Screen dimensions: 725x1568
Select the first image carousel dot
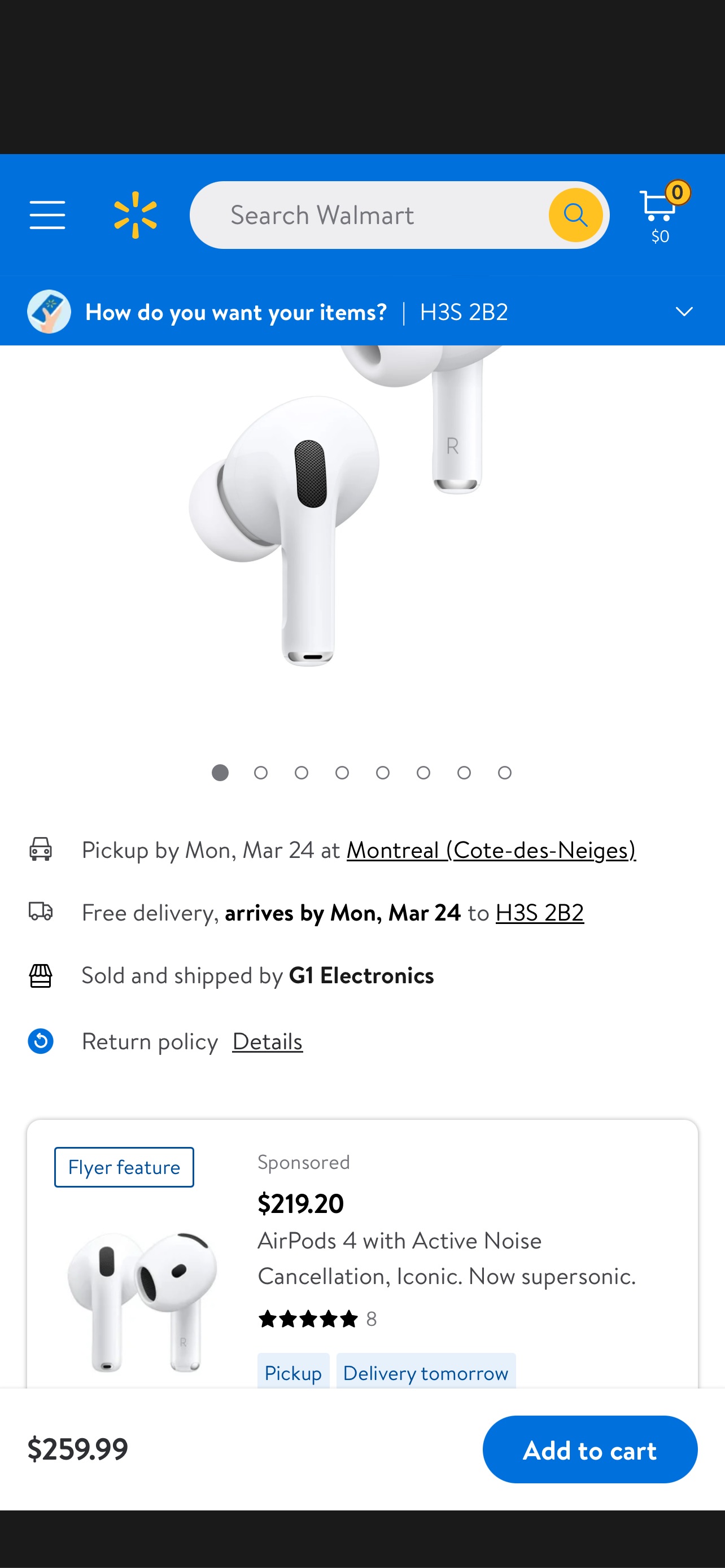pyautogui.click(x=220, y=773)
